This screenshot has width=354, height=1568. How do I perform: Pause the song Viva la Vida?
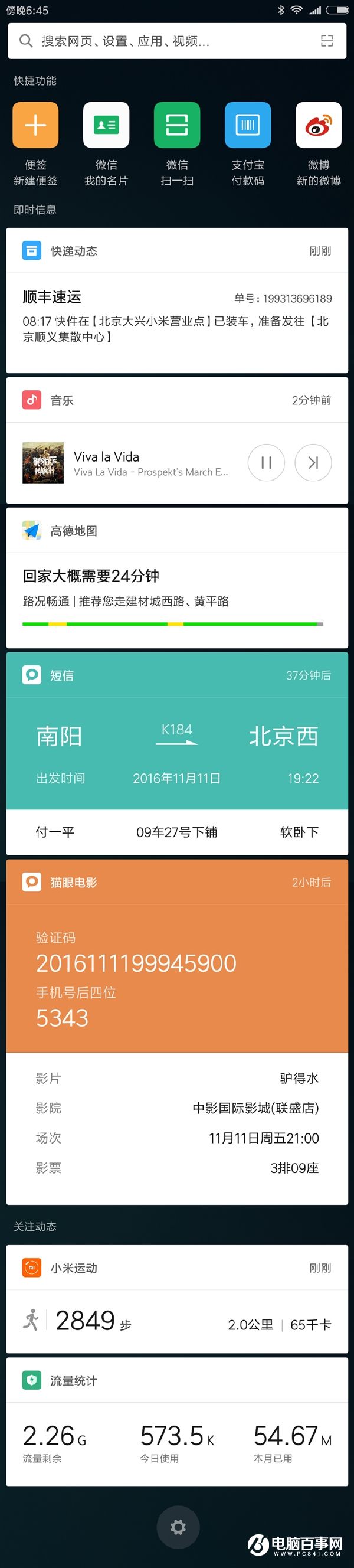coord(266,463)
